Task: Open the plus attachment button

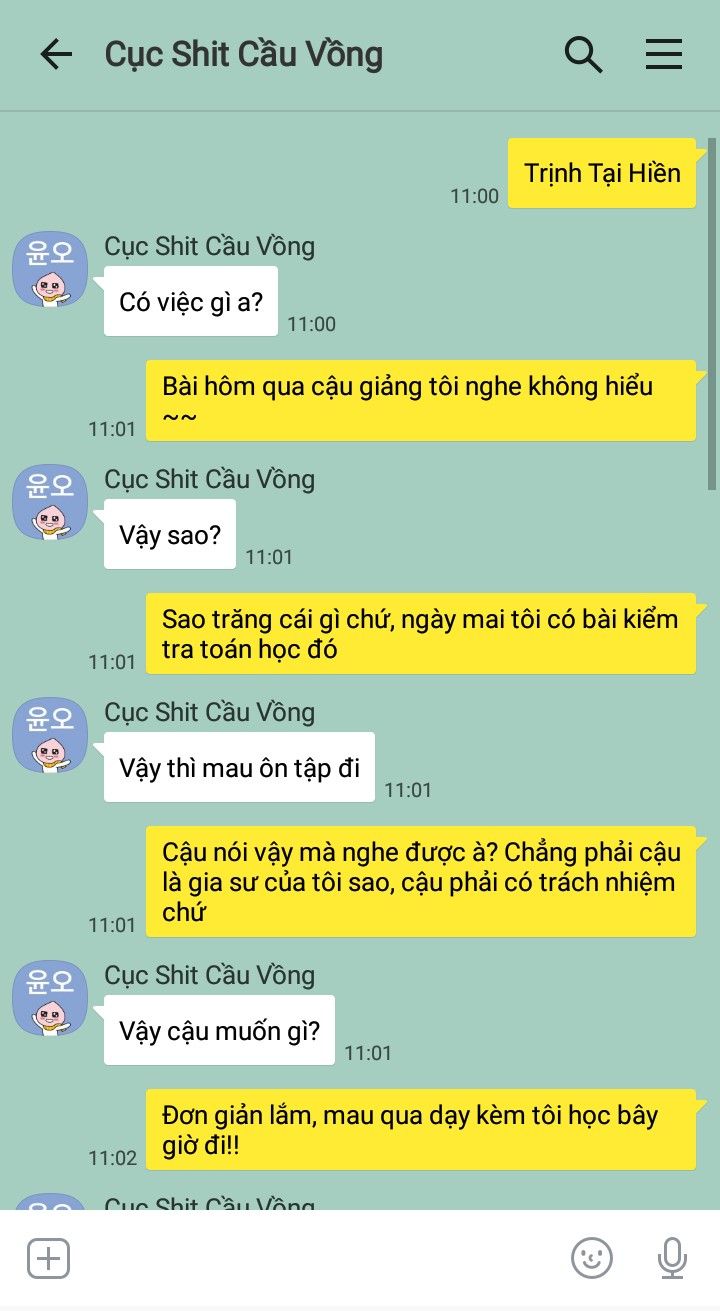Action: tap(48, 1257)
